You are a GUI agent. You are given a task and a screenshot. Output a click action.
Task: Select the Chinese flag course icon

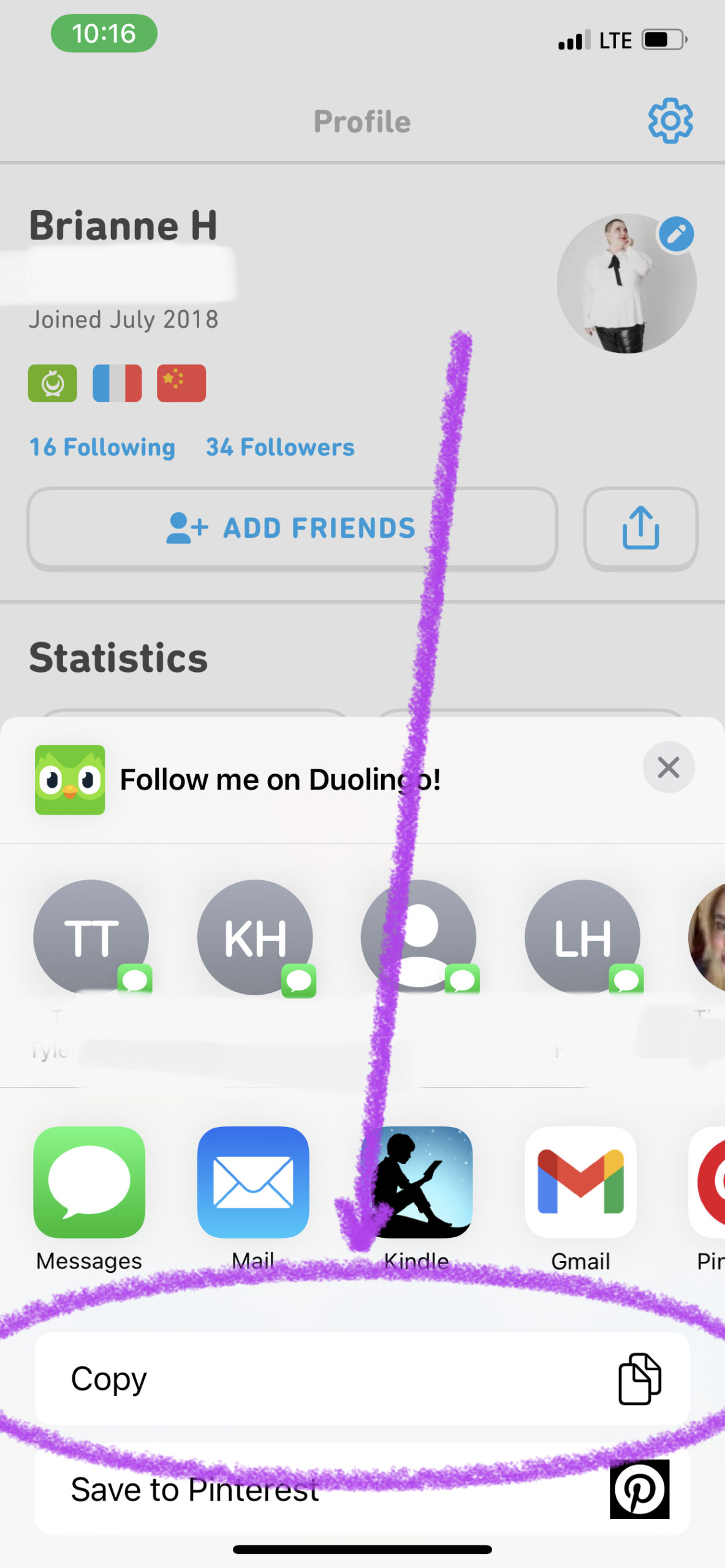181,382
